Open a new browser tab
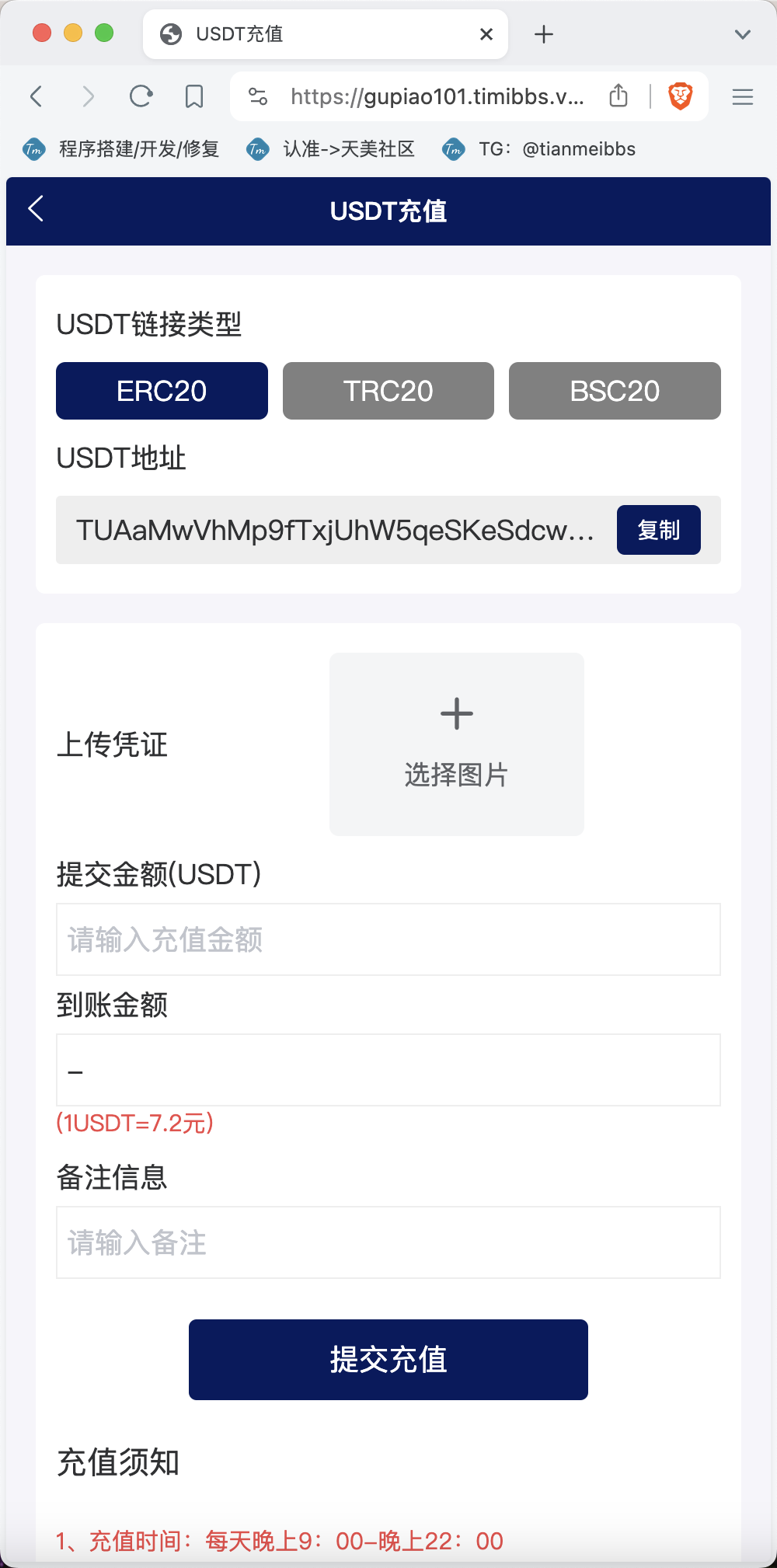777x1568 pixels. [544, 34]
